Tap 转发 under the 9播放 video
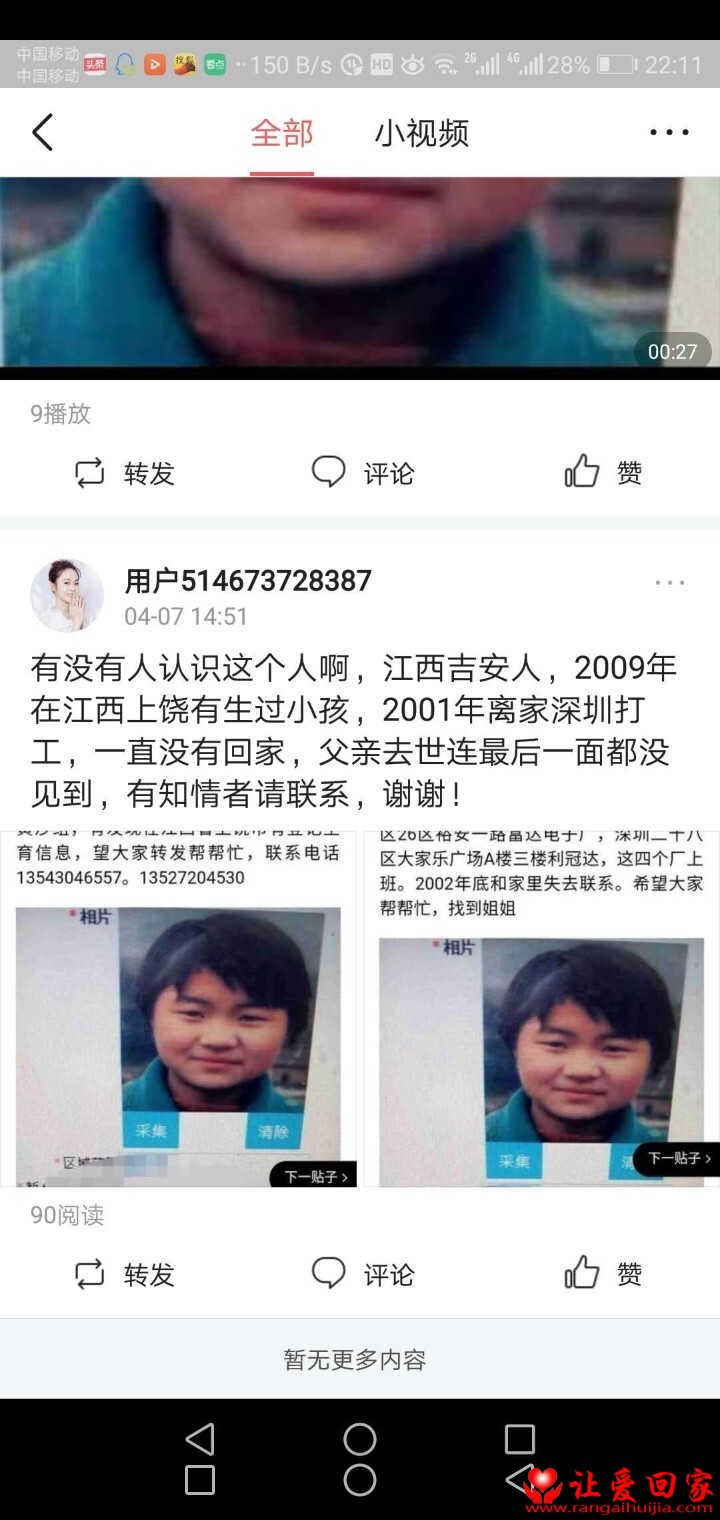The height and width of the screenshot is (1520, 720). (125, 473)
